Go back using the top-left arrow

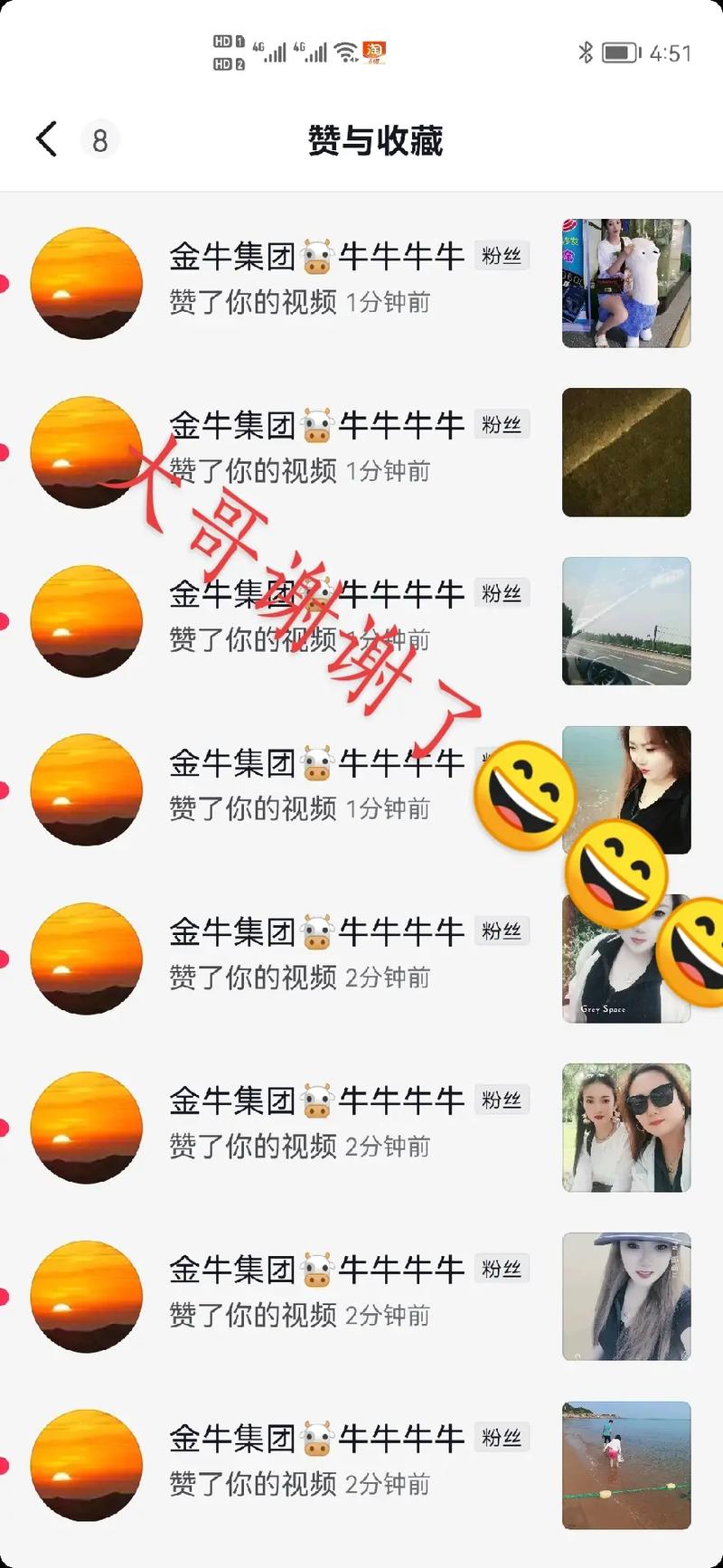(47, 139)
